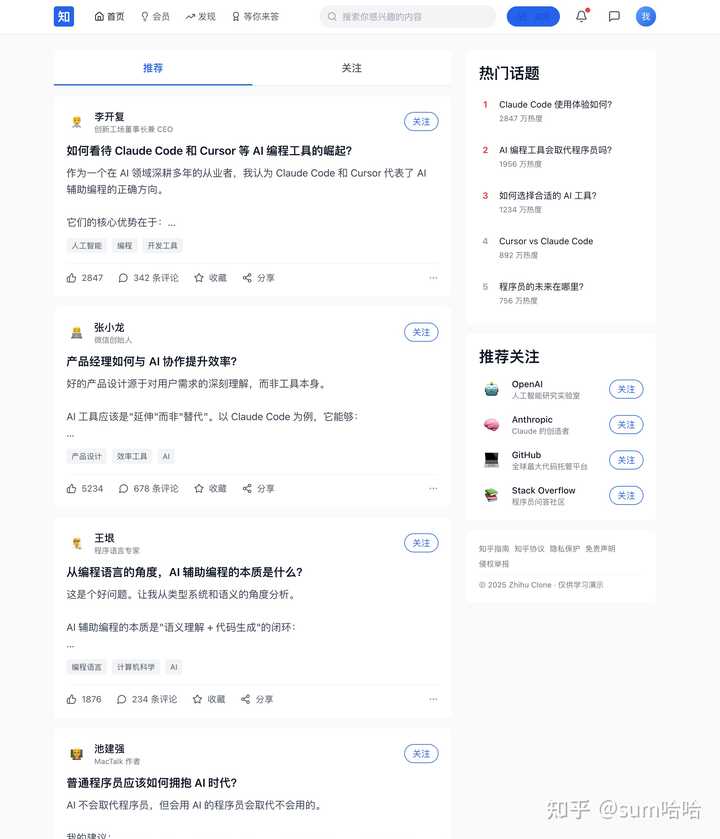The image size is (720, 839).
Task: Follow Anthropic in the sidebar
Action: [x=626, y=424]
